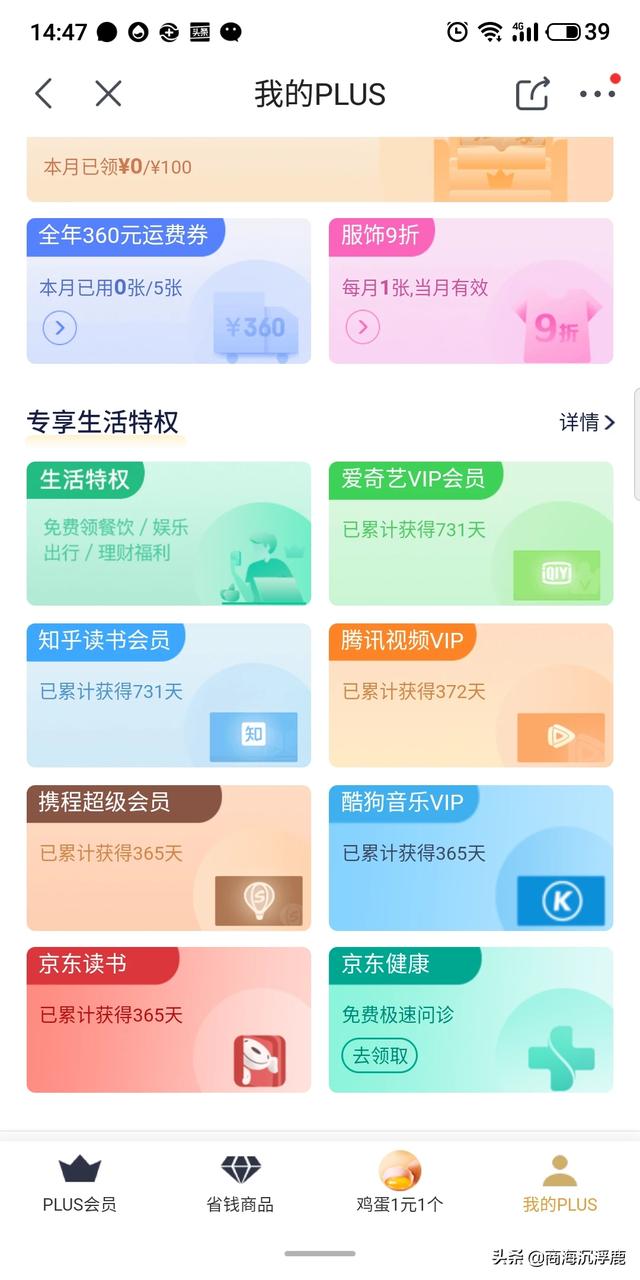
Task: Go back to the previous page
Action: (43, 94)
